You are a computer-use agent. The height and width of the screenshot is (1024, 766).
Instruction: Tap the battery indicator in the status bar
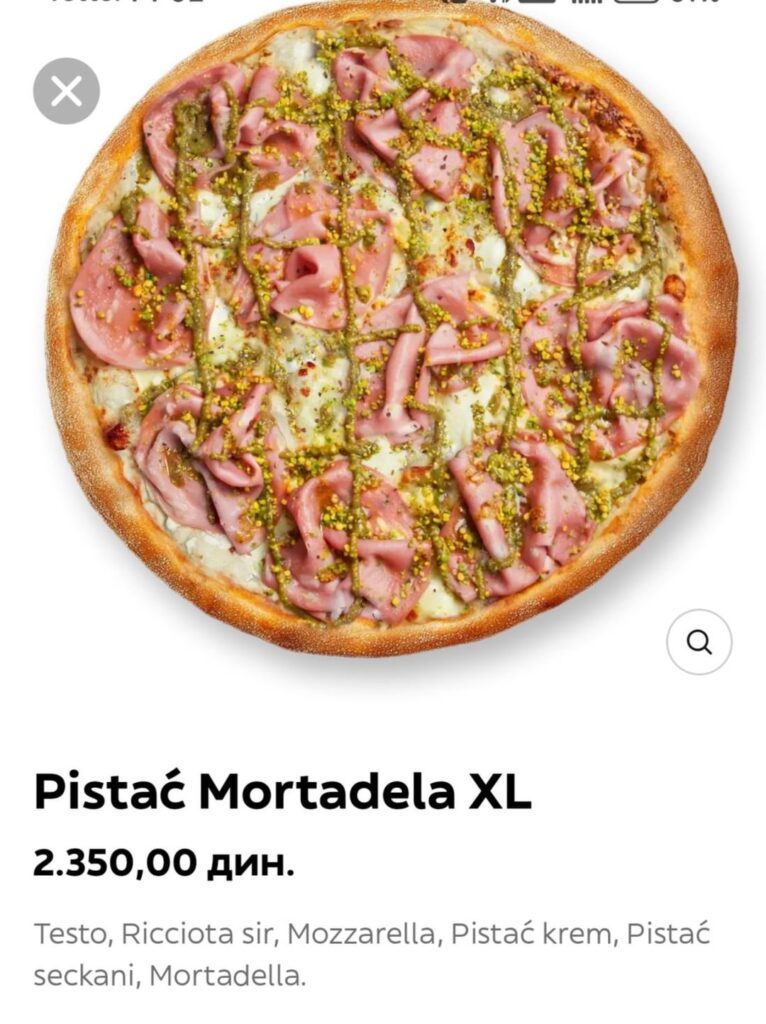635,4
